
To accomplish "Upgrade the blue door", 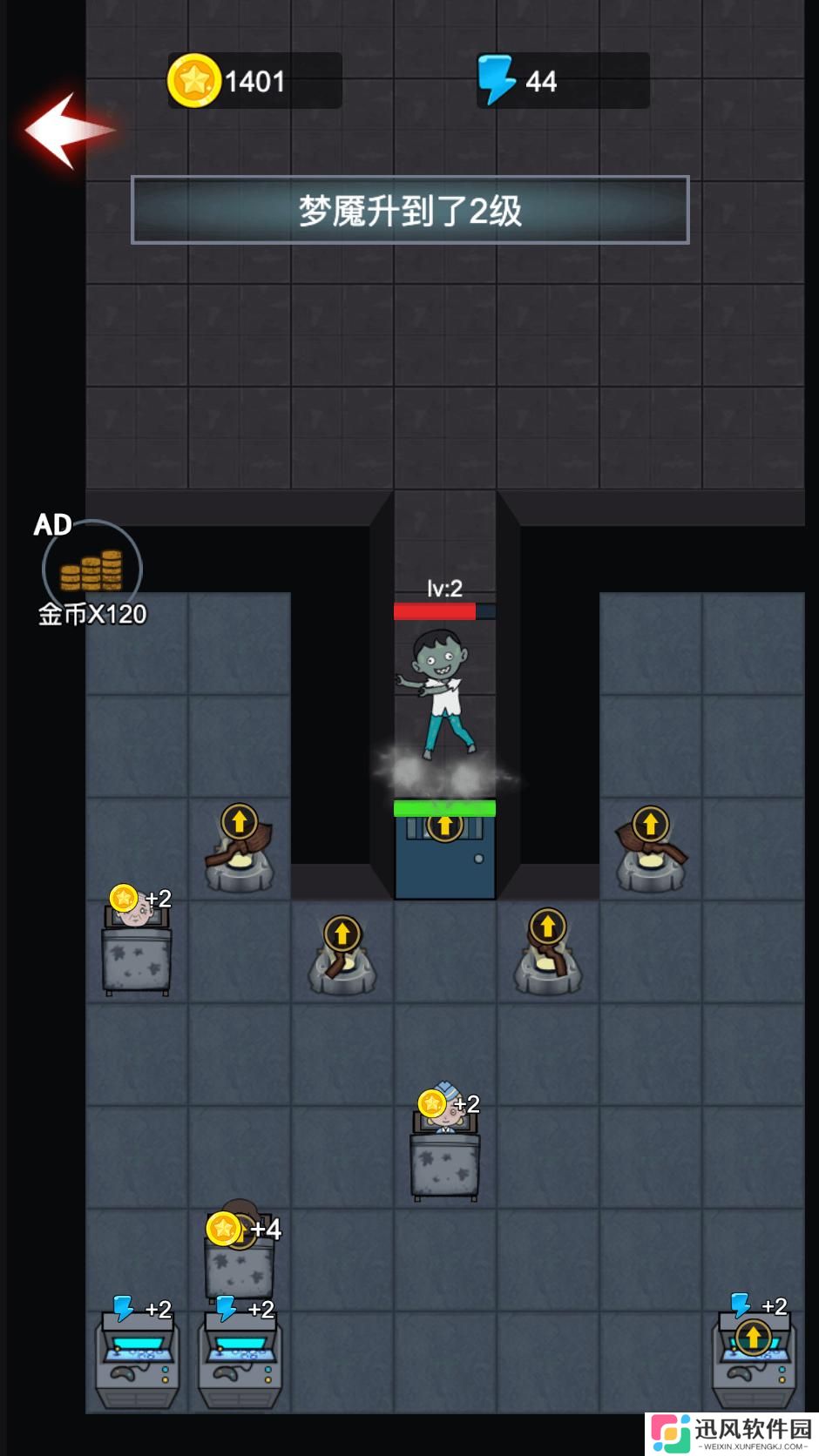I will [x=444, y=826].
